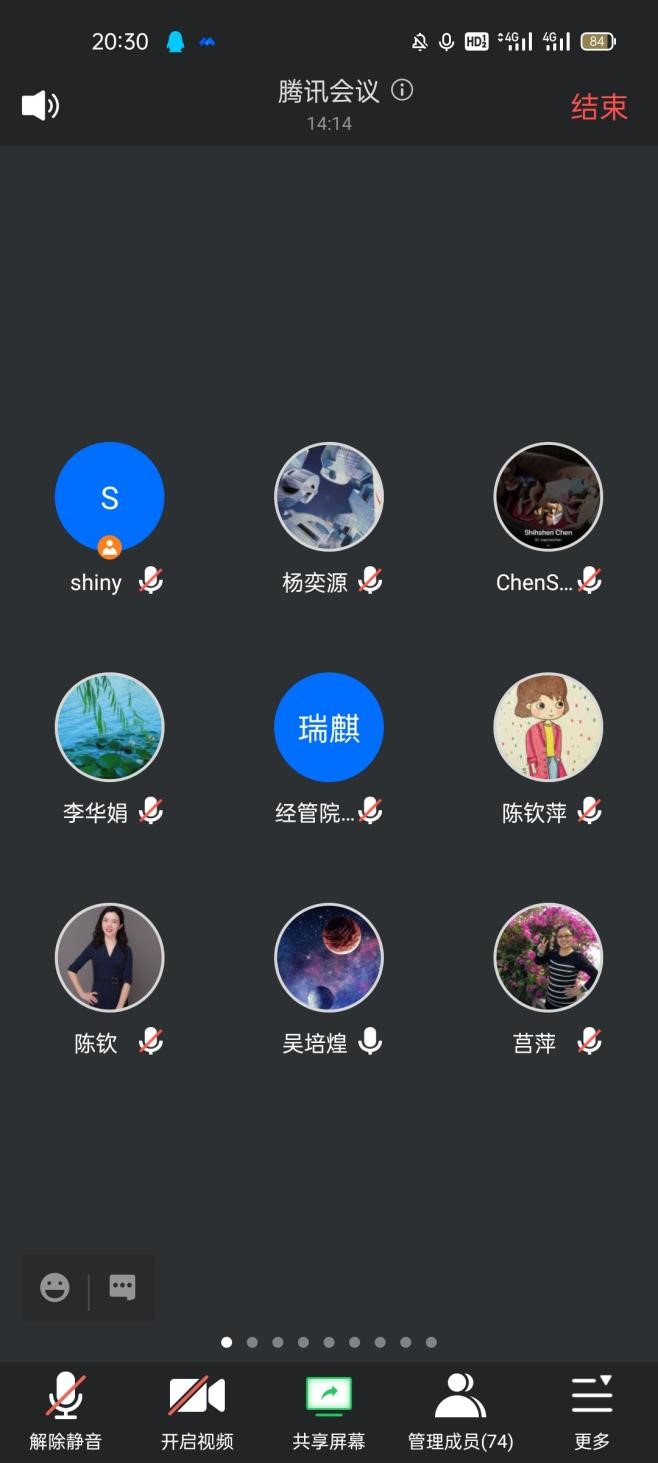This screenshot has width=658, height=1463.
Task: Open the ChenS... participant avatar
Action: 548,497
